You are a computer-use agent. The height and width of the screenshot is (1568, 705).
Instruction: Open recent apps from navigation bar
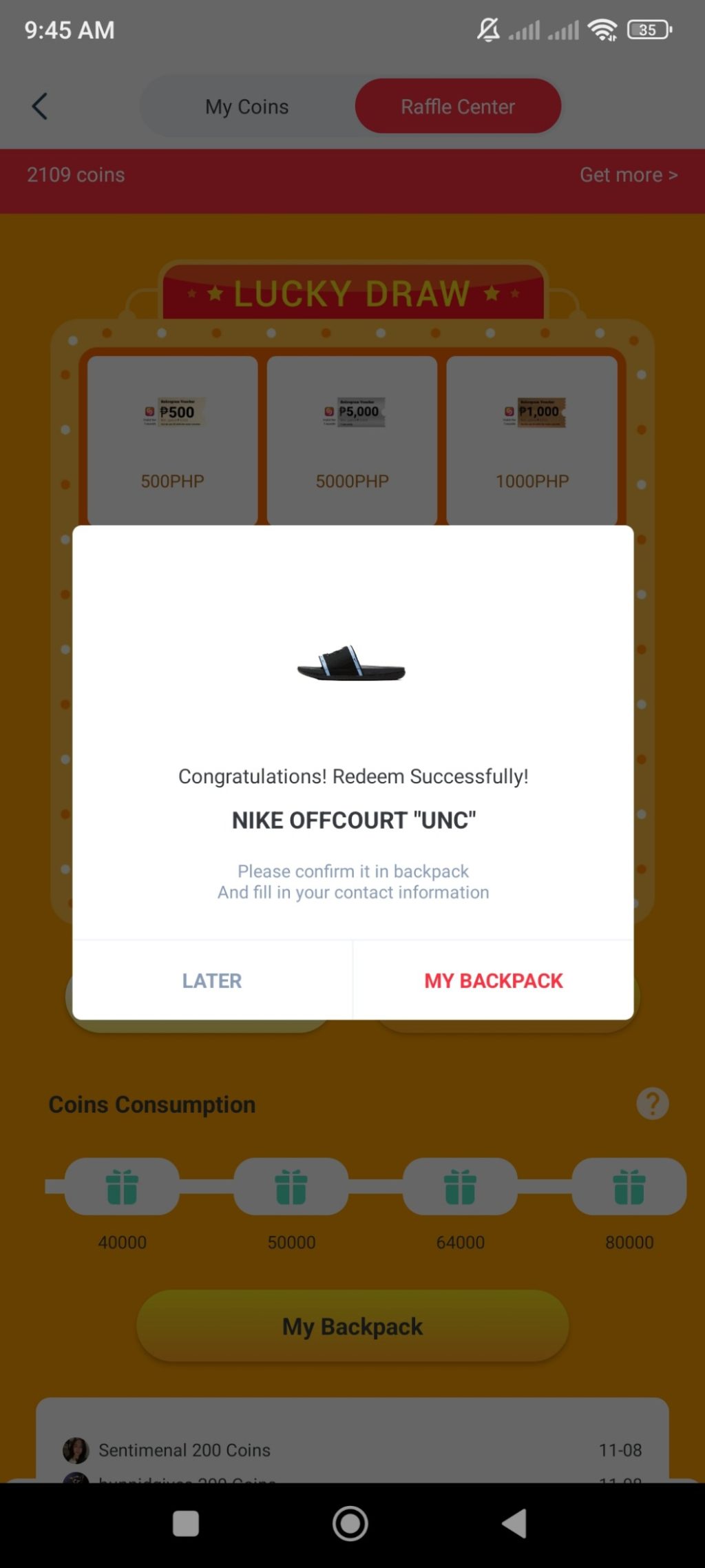point(186,1523)
